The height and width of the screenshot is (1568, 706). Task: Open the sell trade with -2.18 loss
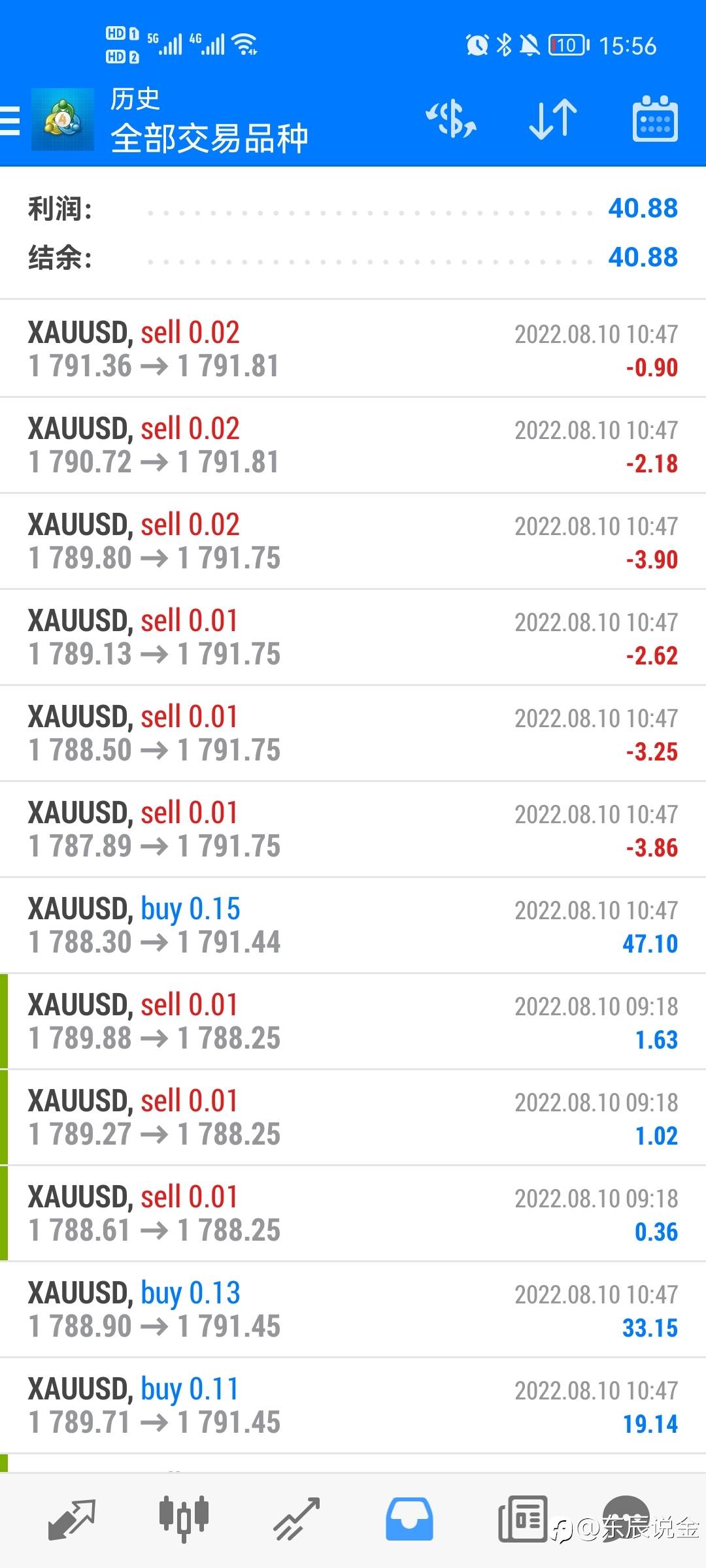tap(353, 445)
